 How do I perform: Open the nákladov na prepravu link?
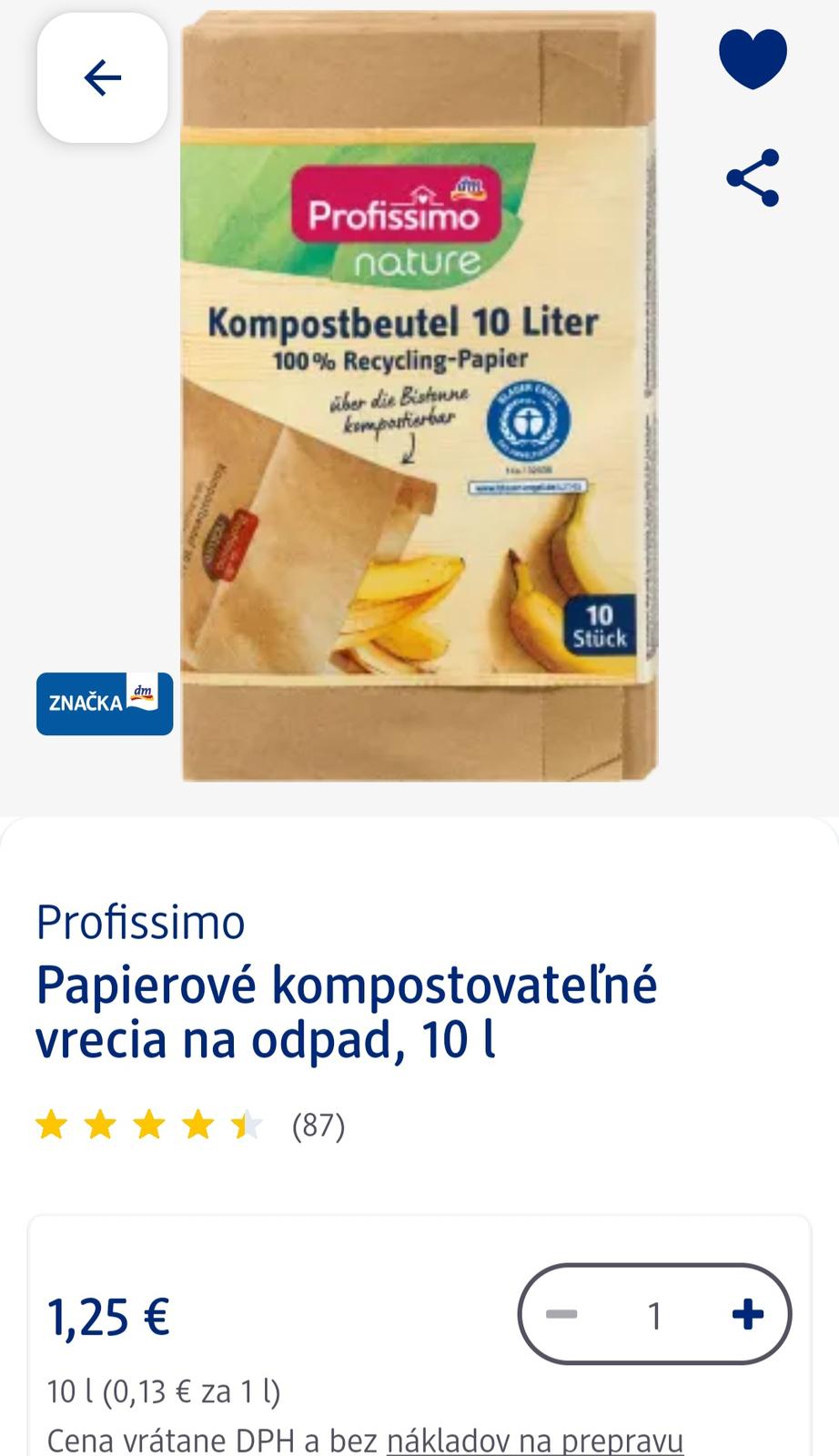tap(535, 1440)
